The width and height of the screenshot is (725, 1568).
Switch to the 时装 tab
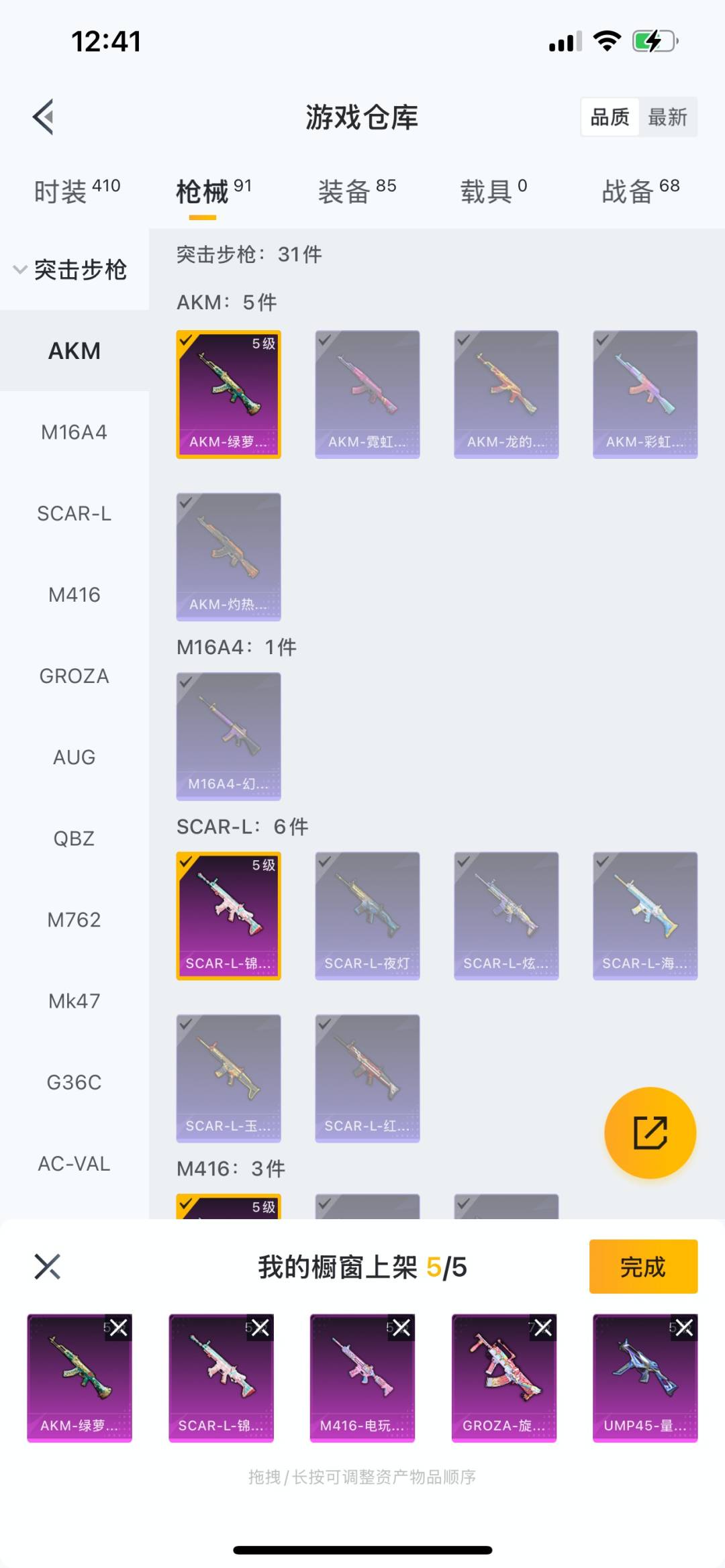pos(76,191)
